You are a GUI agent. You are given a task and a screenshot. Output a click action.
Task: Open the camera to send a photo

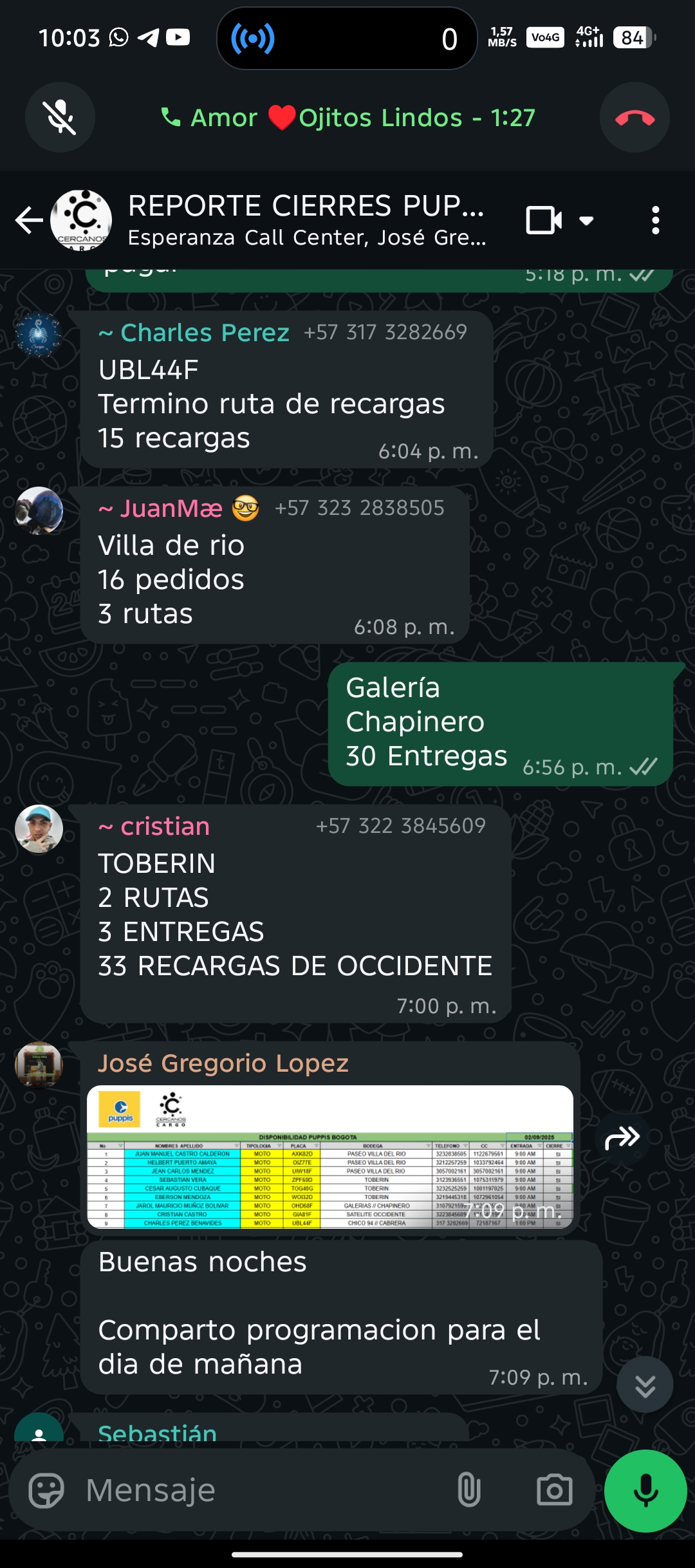[554, 1490]
